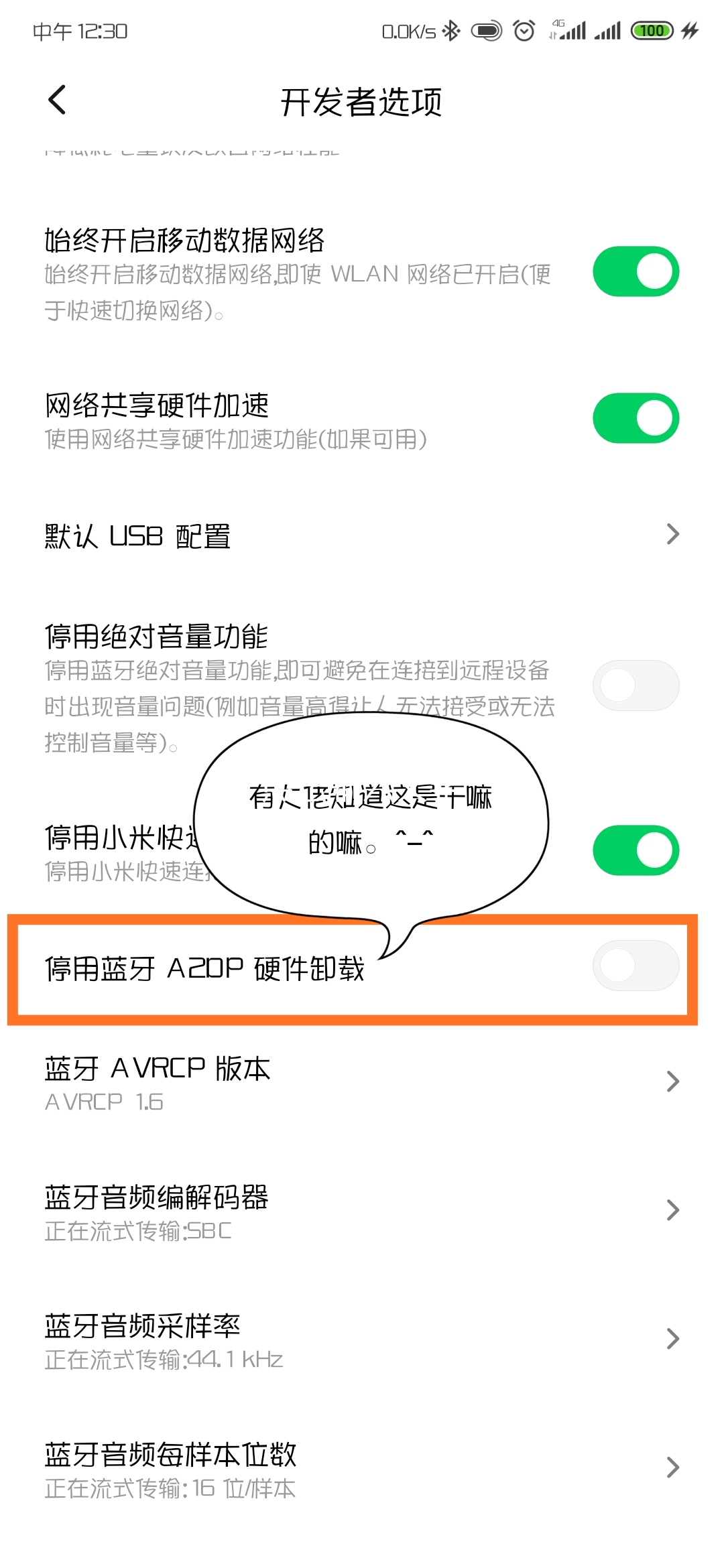The image size is (724, 1568).
Task: Open 蓝牙音频采样率 setting
Action: click(x=362, y=1340)
